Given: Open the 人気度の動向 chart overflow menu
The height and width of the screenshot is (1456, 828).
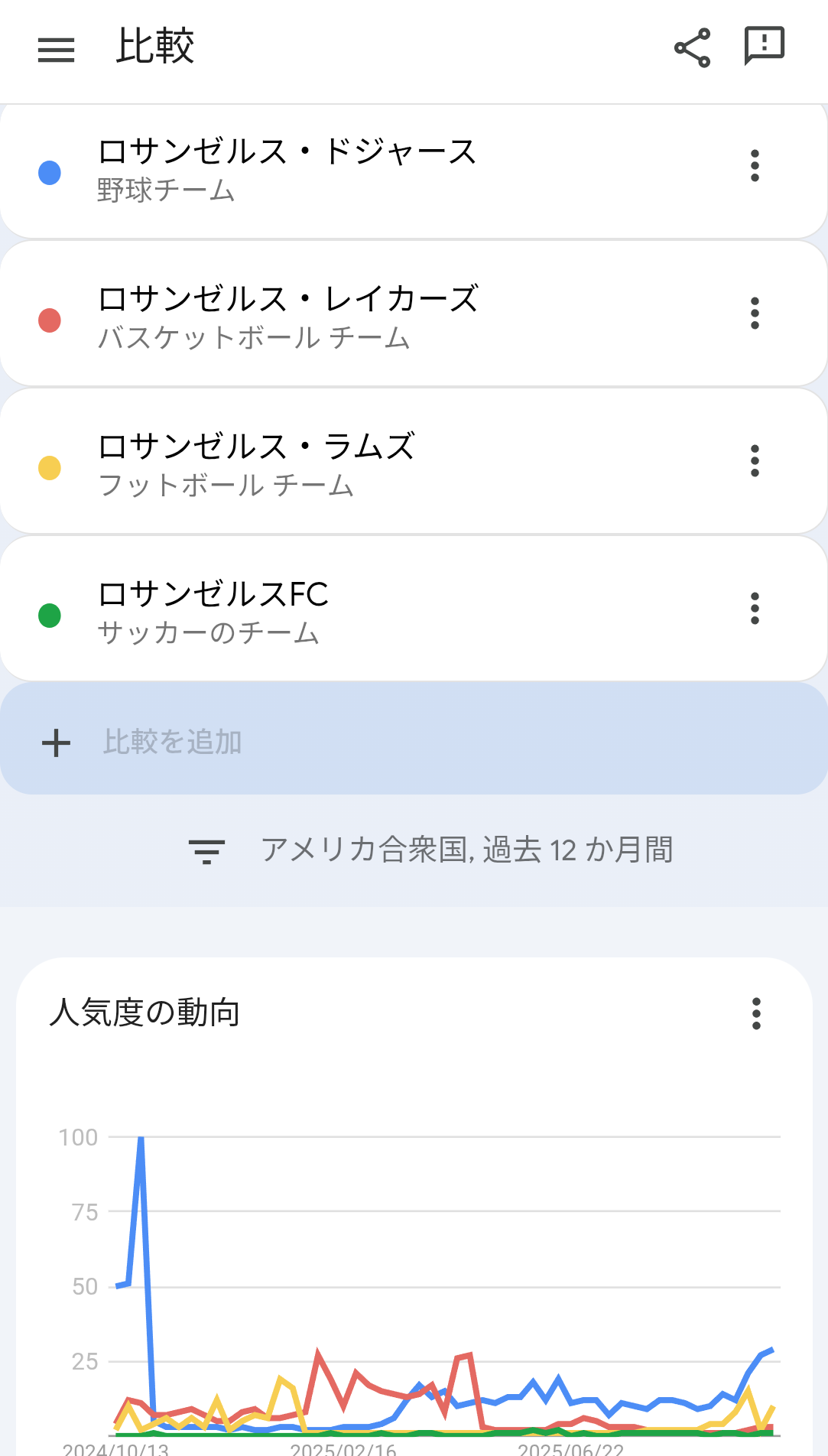Looking at the screenshot, I should pos(756,1013).
